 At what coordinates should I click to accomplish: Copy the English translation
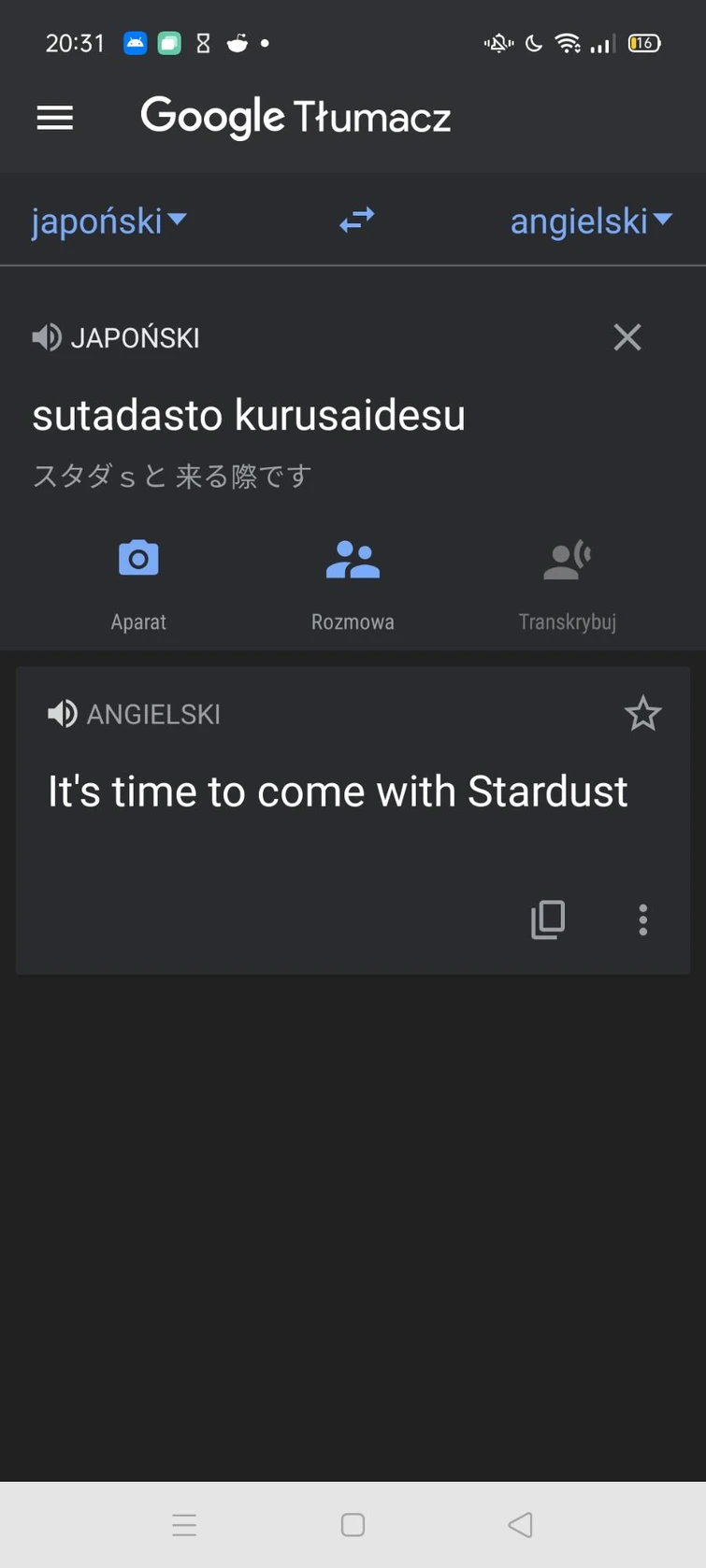[548, 919]
